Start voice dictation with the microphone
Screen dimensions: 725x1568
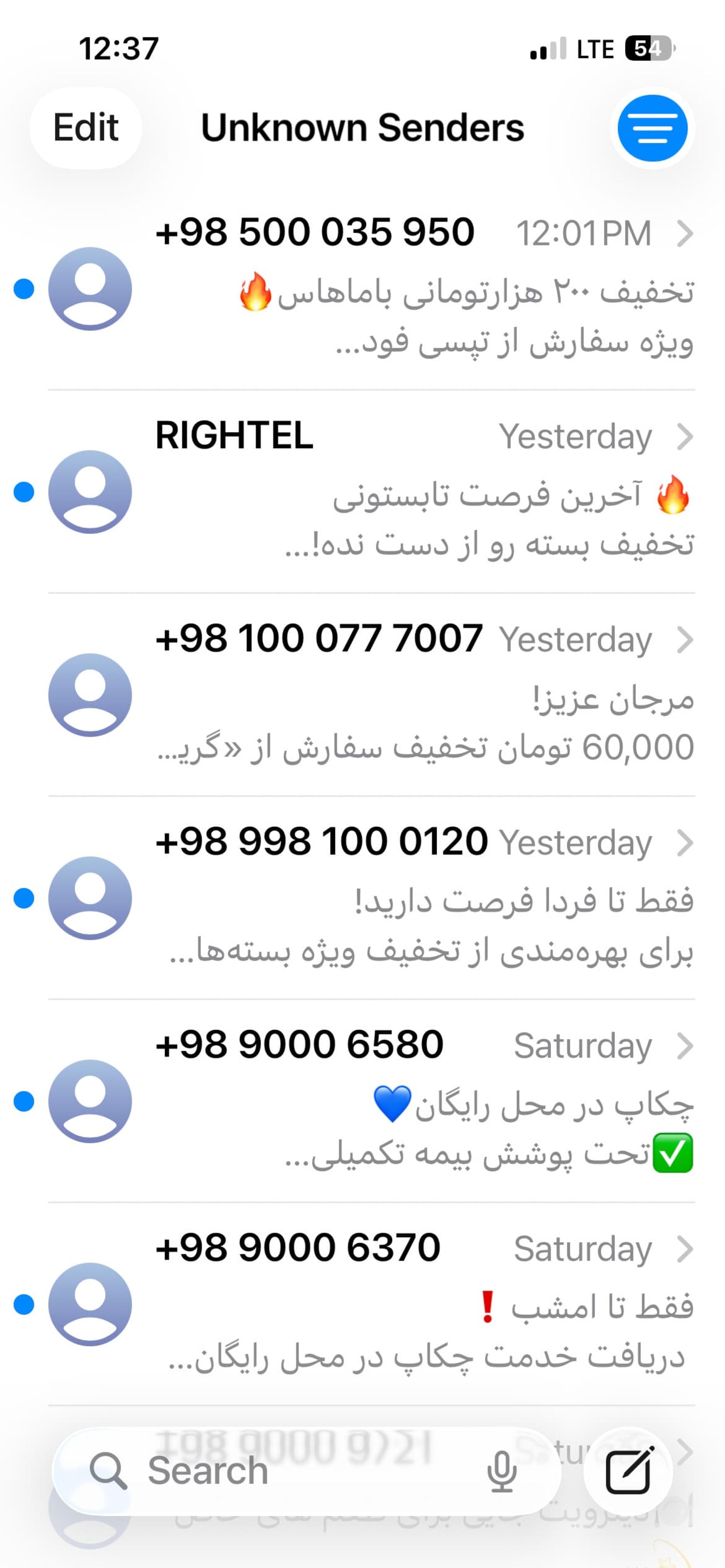coord(501,1471)
